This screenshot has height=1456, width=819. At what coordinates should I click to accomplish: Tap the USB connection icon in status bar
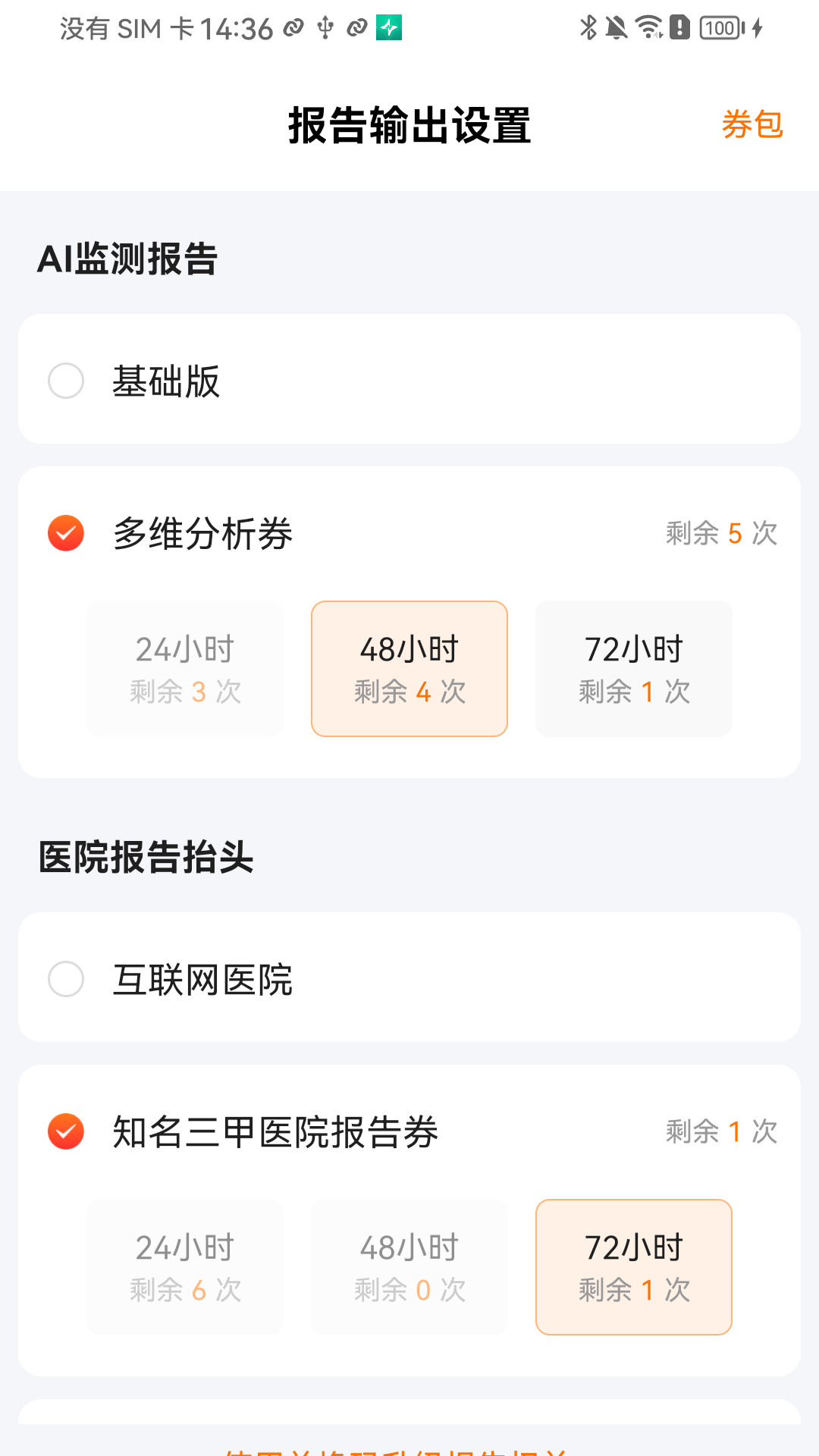click(x=324, y=27)
